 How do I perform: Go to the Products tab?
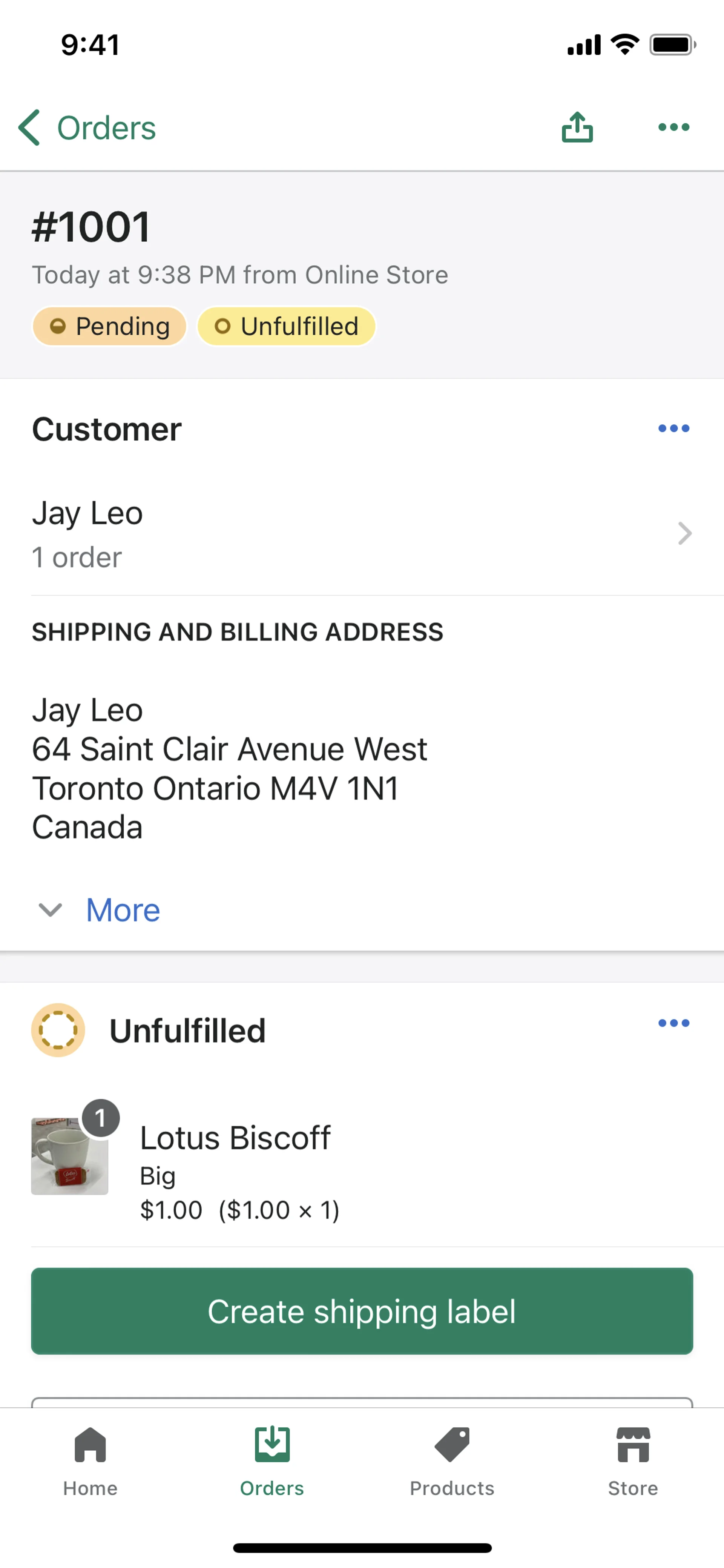[x=452, y=1461]
